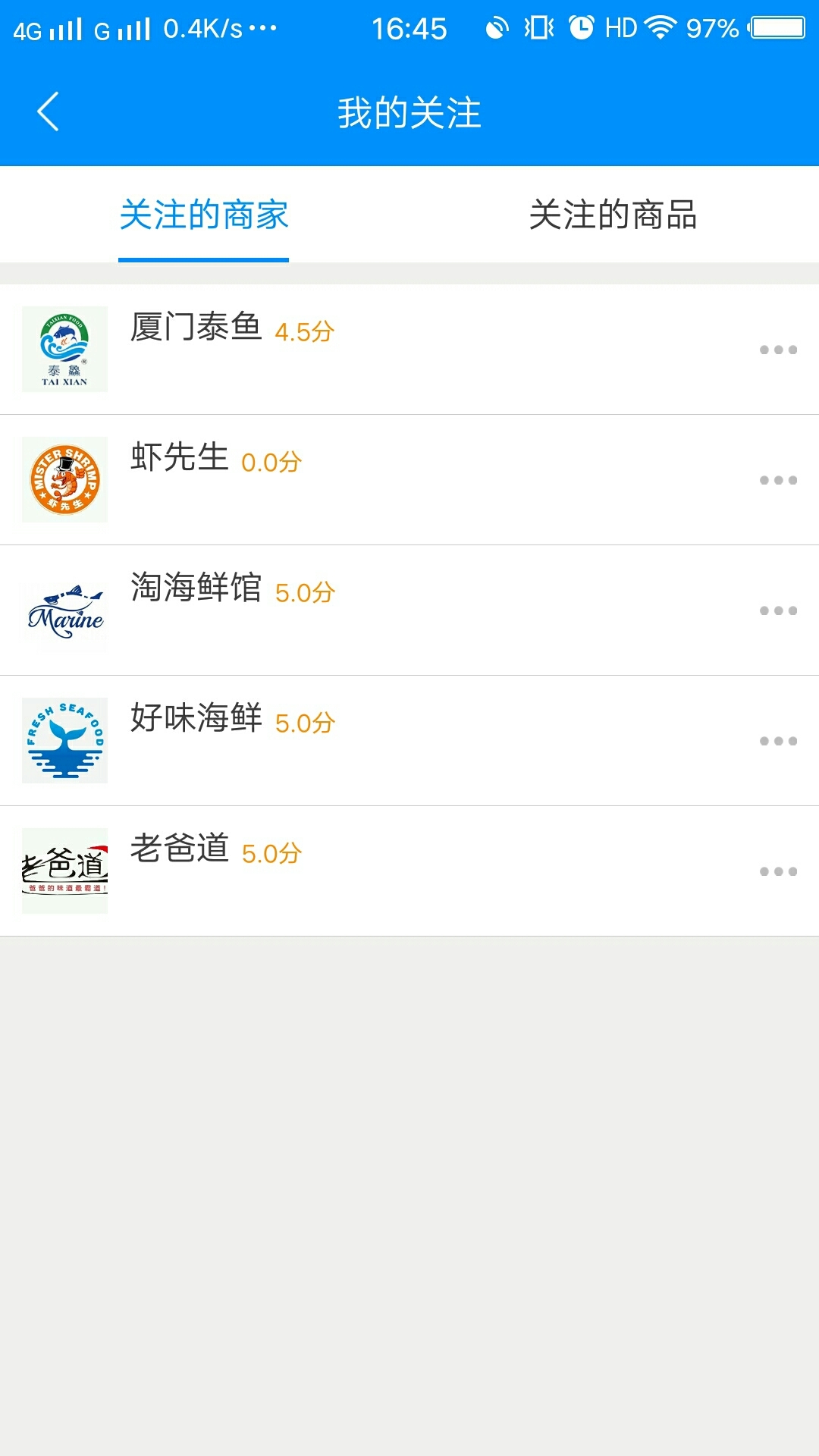Screen dimensions: 819x1456
Task: View the 虾先生 merchant details
Action: (178, 460)
